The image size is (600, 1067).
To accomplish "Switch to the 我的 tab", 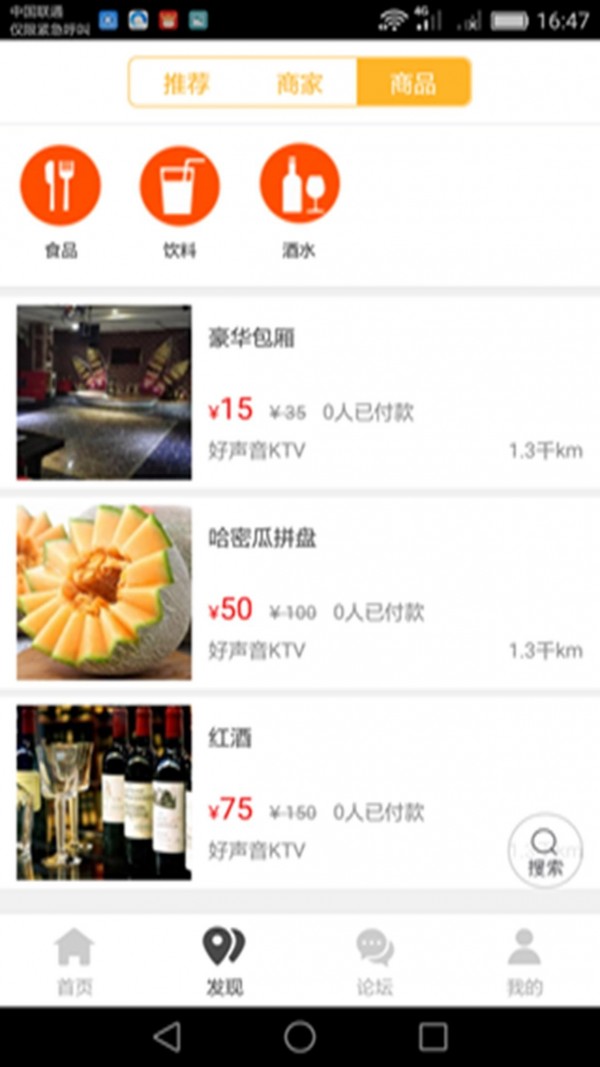I will [x=524, y=960].
